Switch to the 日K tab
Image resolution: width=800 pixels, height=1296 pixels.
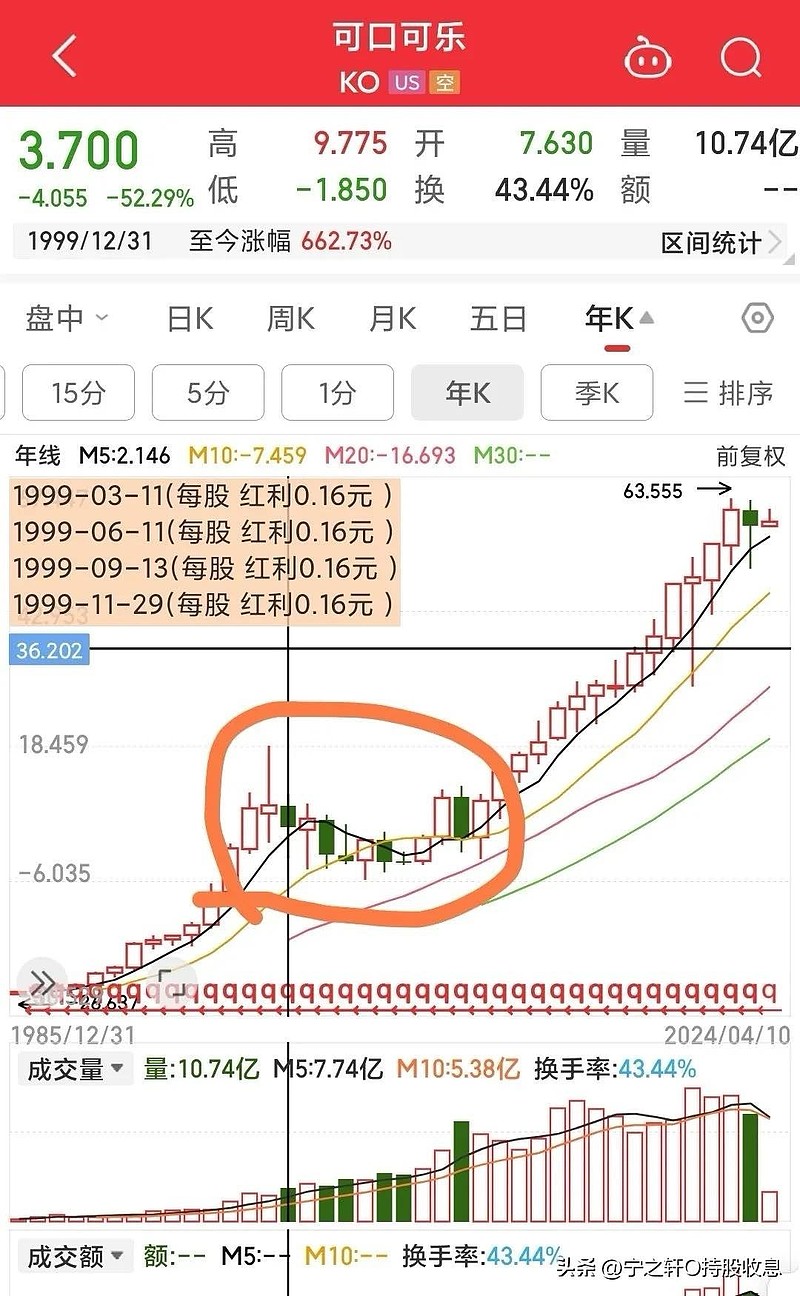(190, 319)
